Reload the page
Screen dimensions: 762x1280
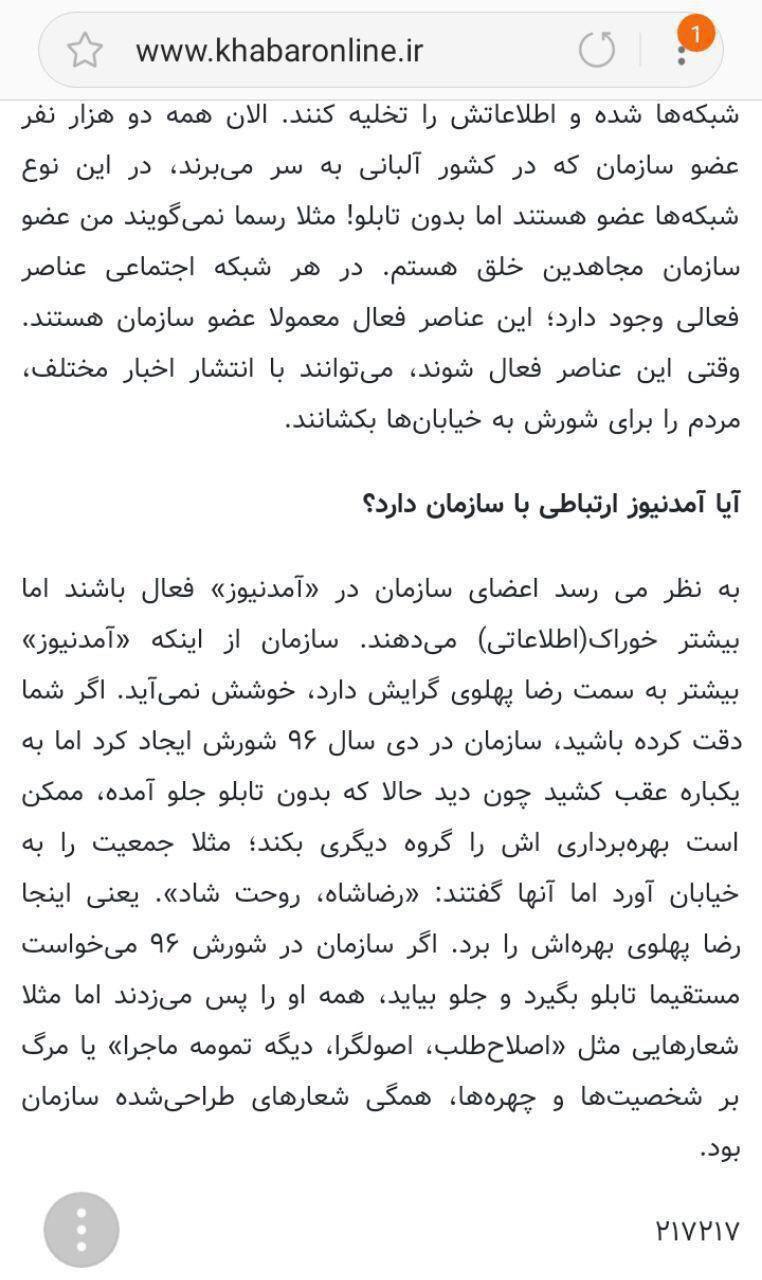[x=597, y=50]
